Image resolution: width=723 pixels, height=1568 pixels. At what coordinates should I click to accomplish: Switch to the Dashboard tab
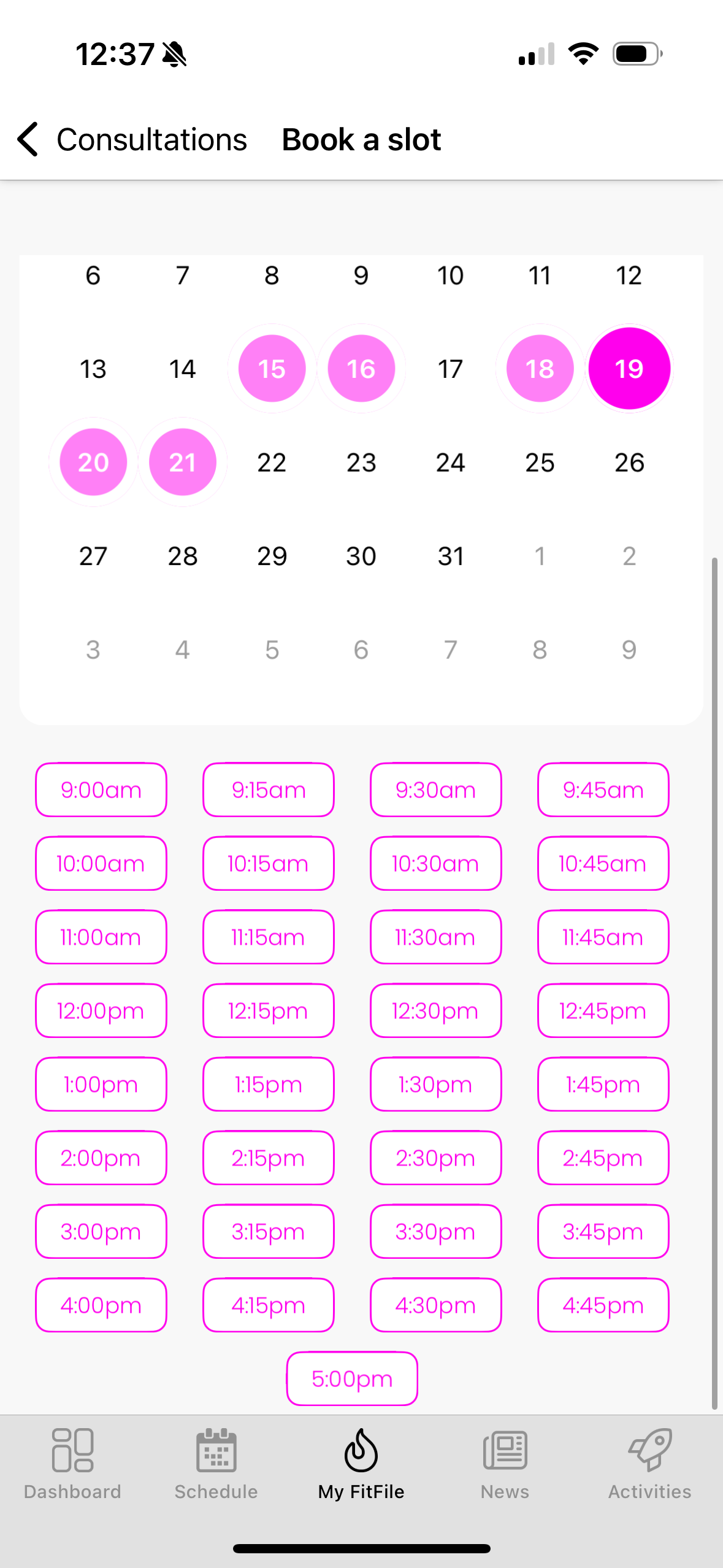72,1464
